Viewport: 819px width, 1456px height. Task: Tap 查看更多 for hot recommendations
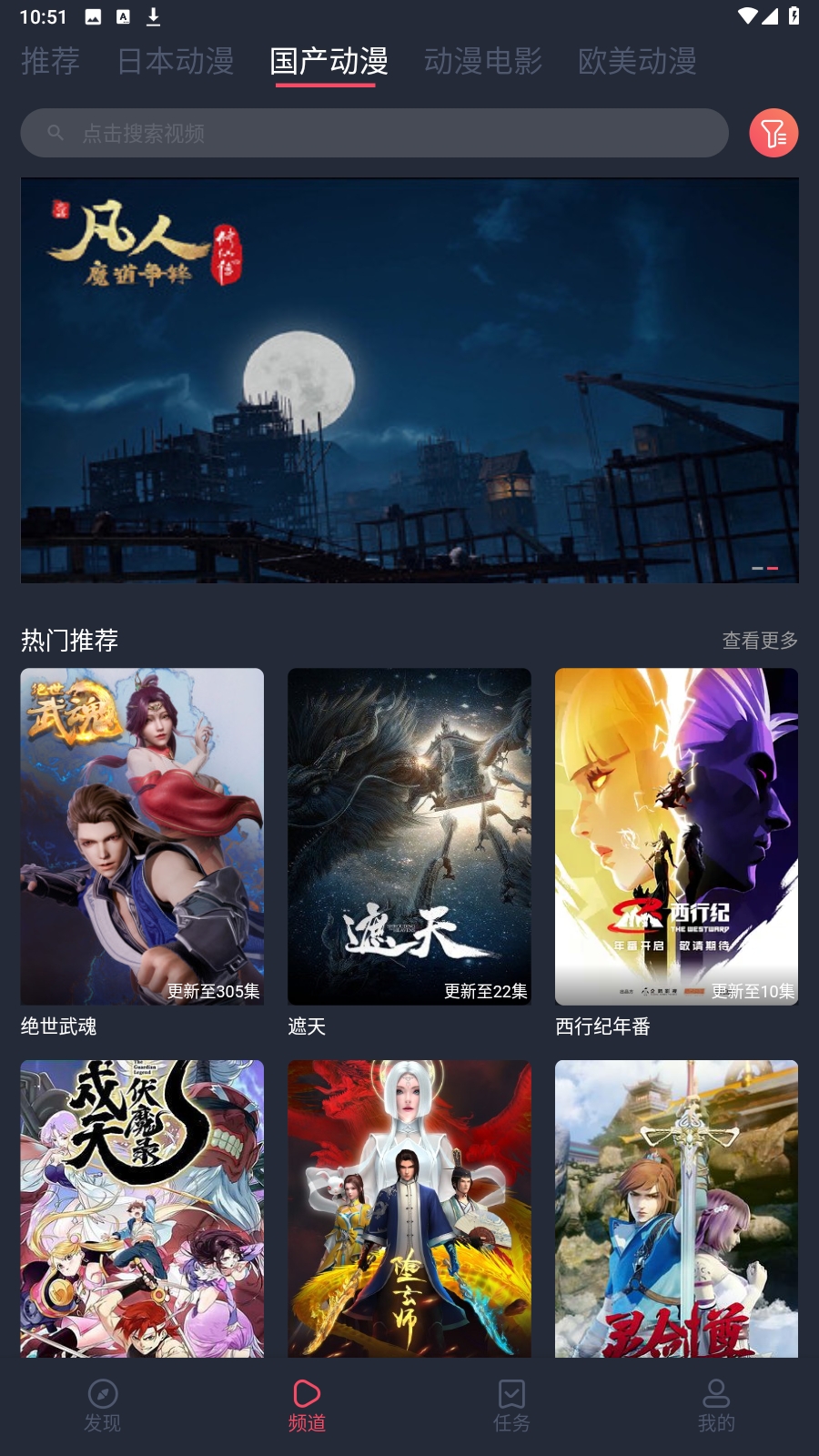tap(760, 641)
